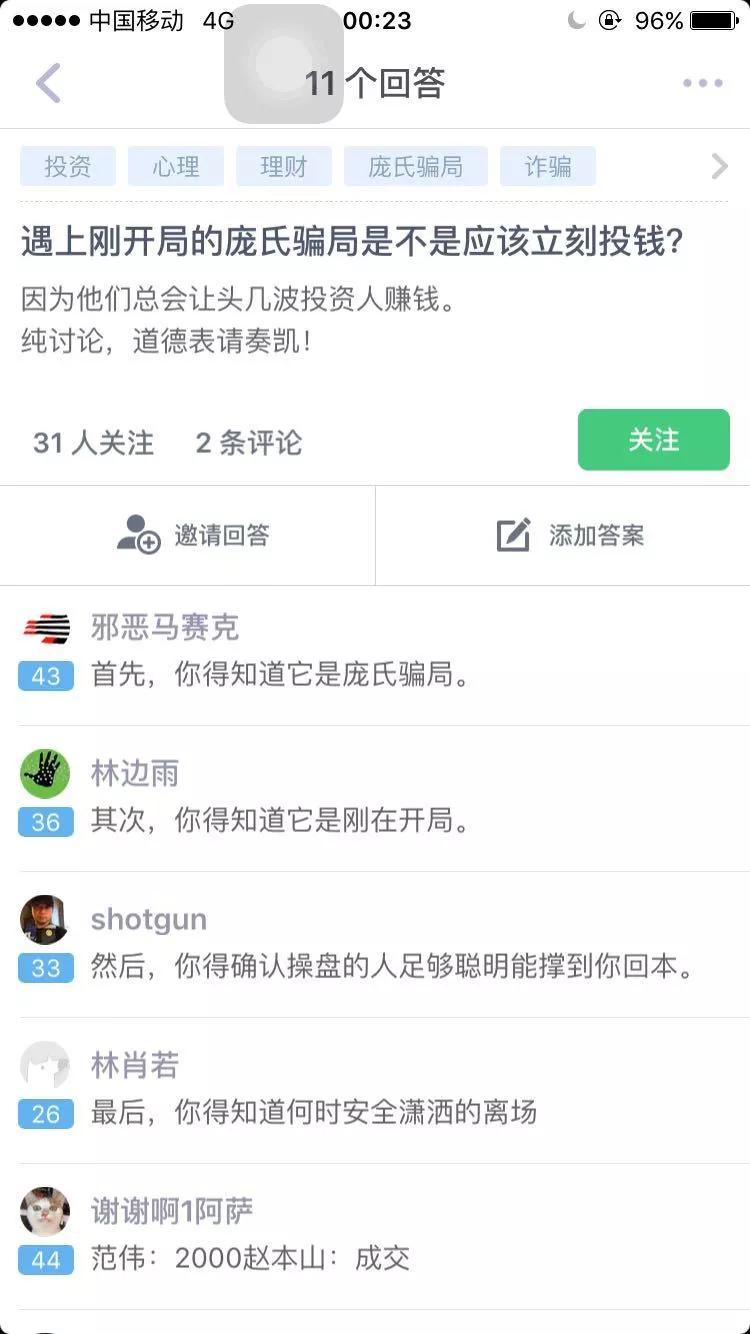Select the 投资 topic tag
This screenshot has height=1334, width=750.
pyautogui.click(x=68, y=167)
